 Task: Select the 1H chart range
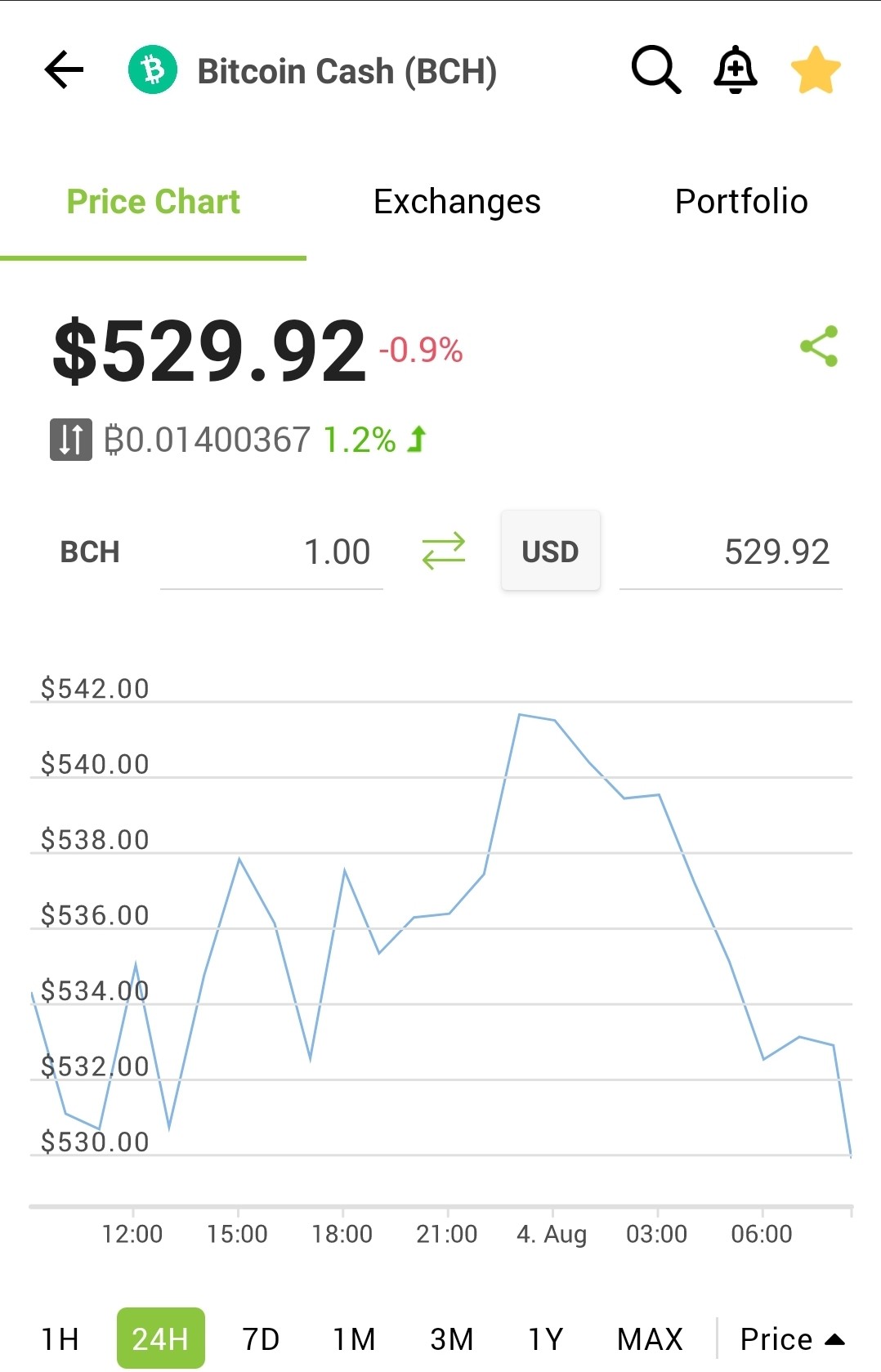coord(60,1339)
